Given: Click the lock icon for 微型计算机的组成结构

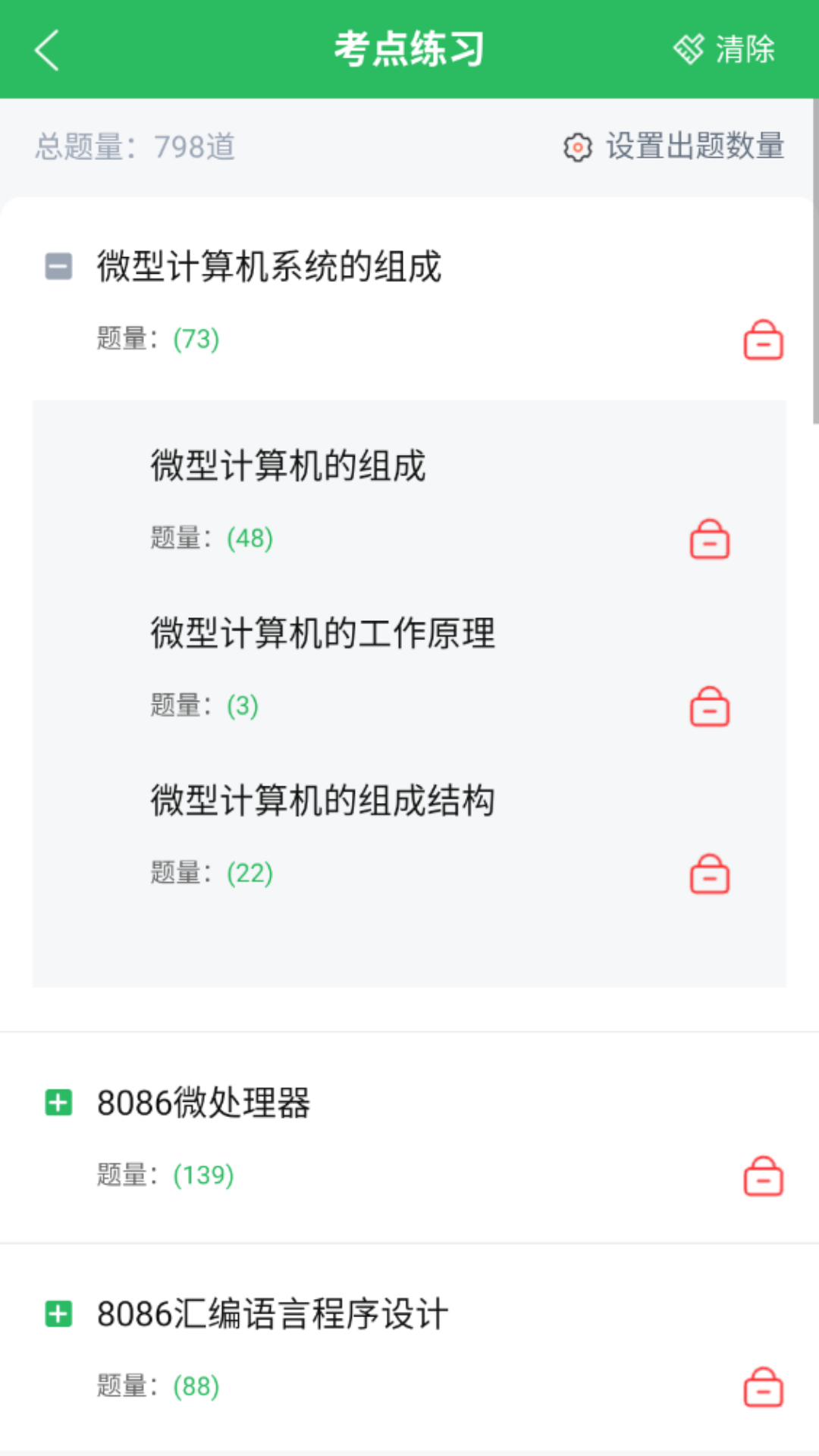Looking at the screenshot, I should 708,875.
